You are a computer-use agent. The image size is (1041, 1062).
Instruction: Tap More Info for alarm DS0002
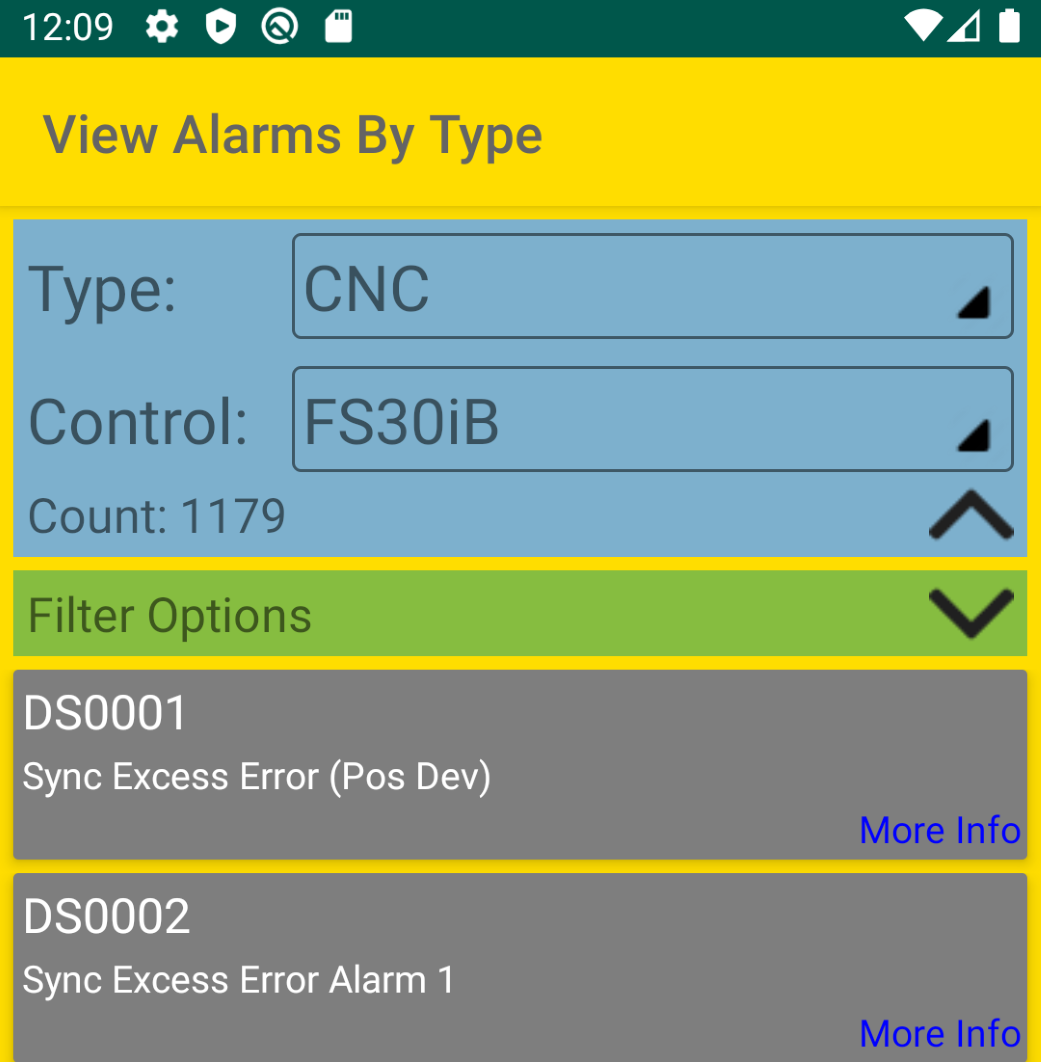coord(939,1034)
